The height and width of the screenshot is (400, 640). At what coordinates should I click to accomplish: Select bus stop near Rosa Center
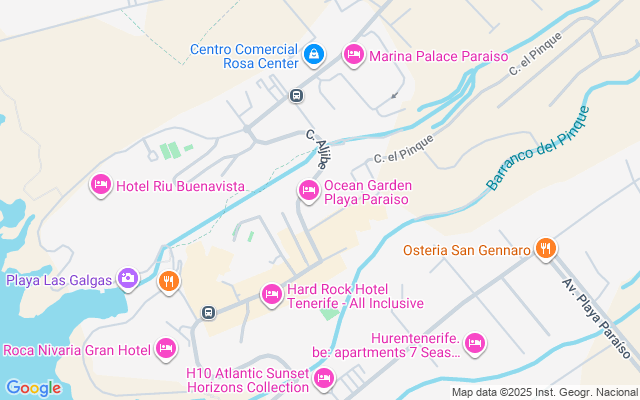tap(297, 96)
